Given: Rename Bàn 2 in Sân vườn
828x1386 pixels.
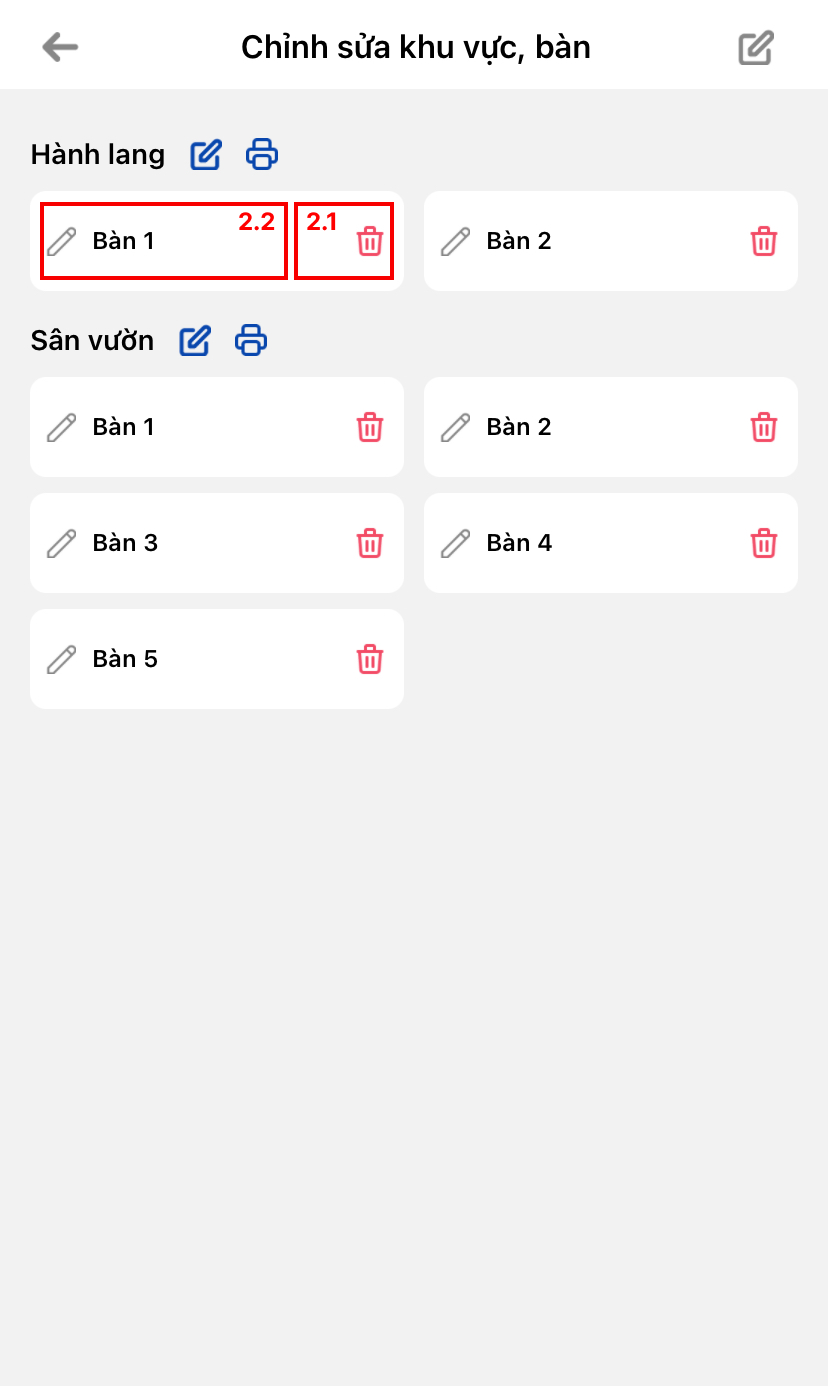Looking at the screenshot, I should 456,427.
